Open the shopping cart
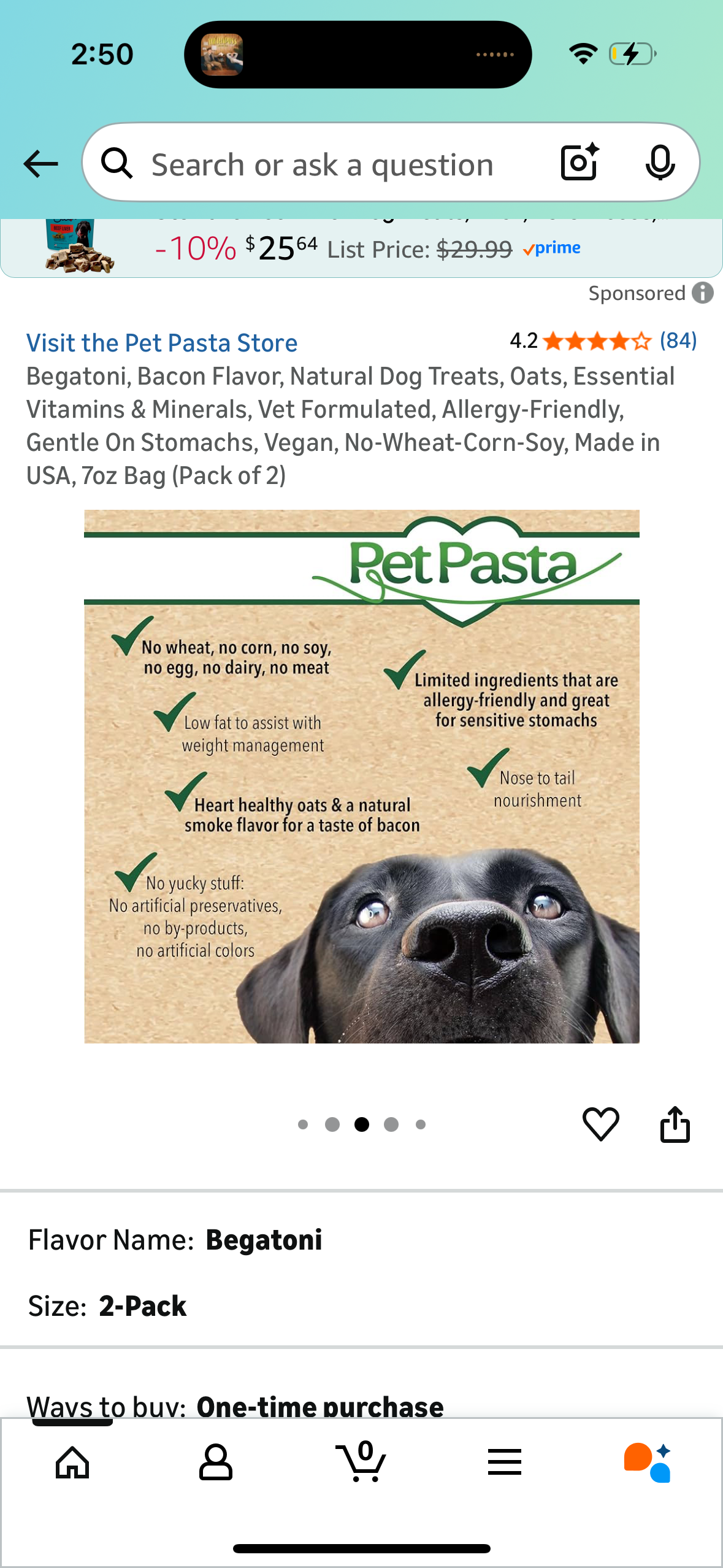 coord(361,1462)
